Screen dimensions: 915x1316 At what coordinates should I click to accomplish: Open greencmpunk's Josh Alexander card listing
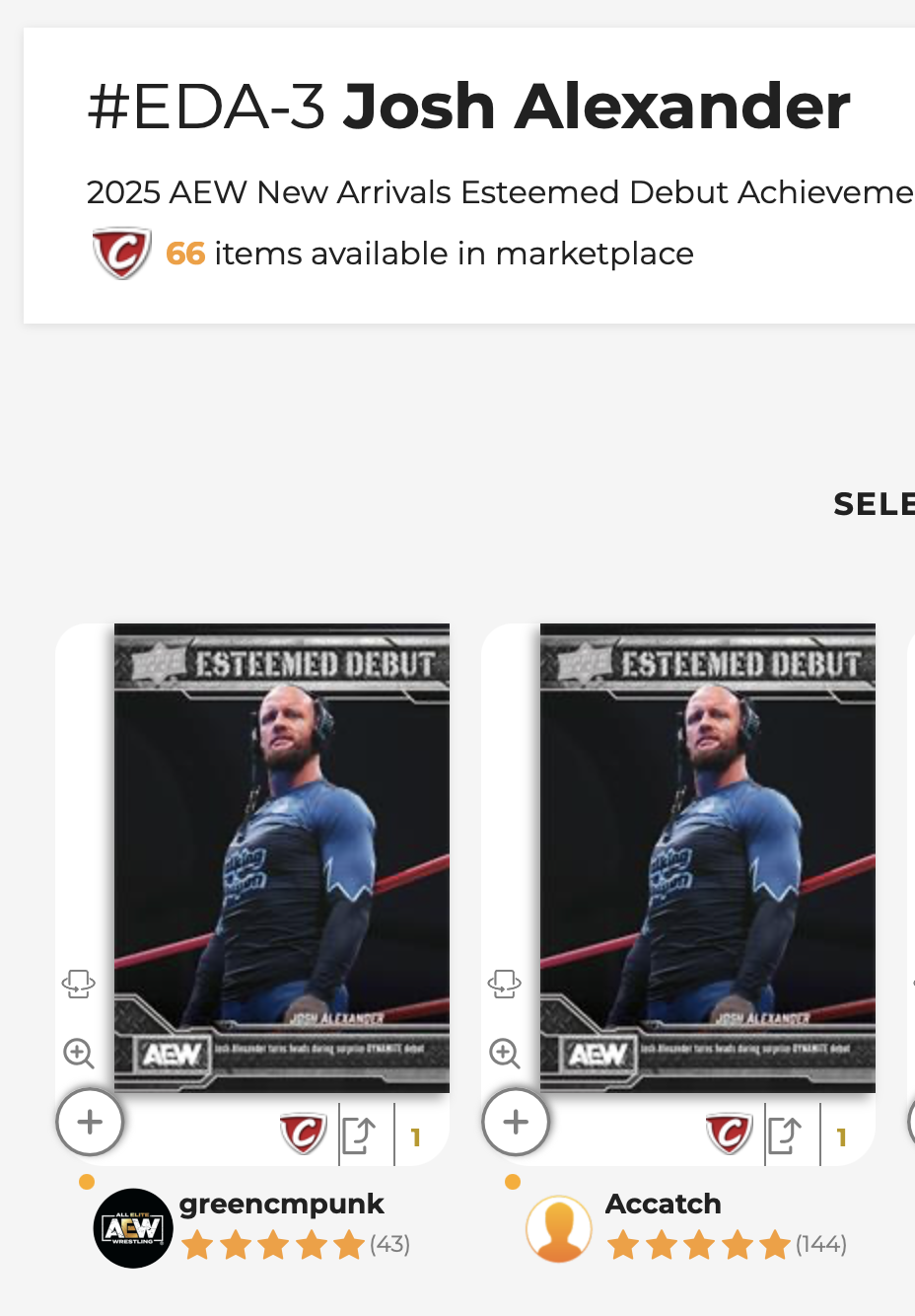282,856
